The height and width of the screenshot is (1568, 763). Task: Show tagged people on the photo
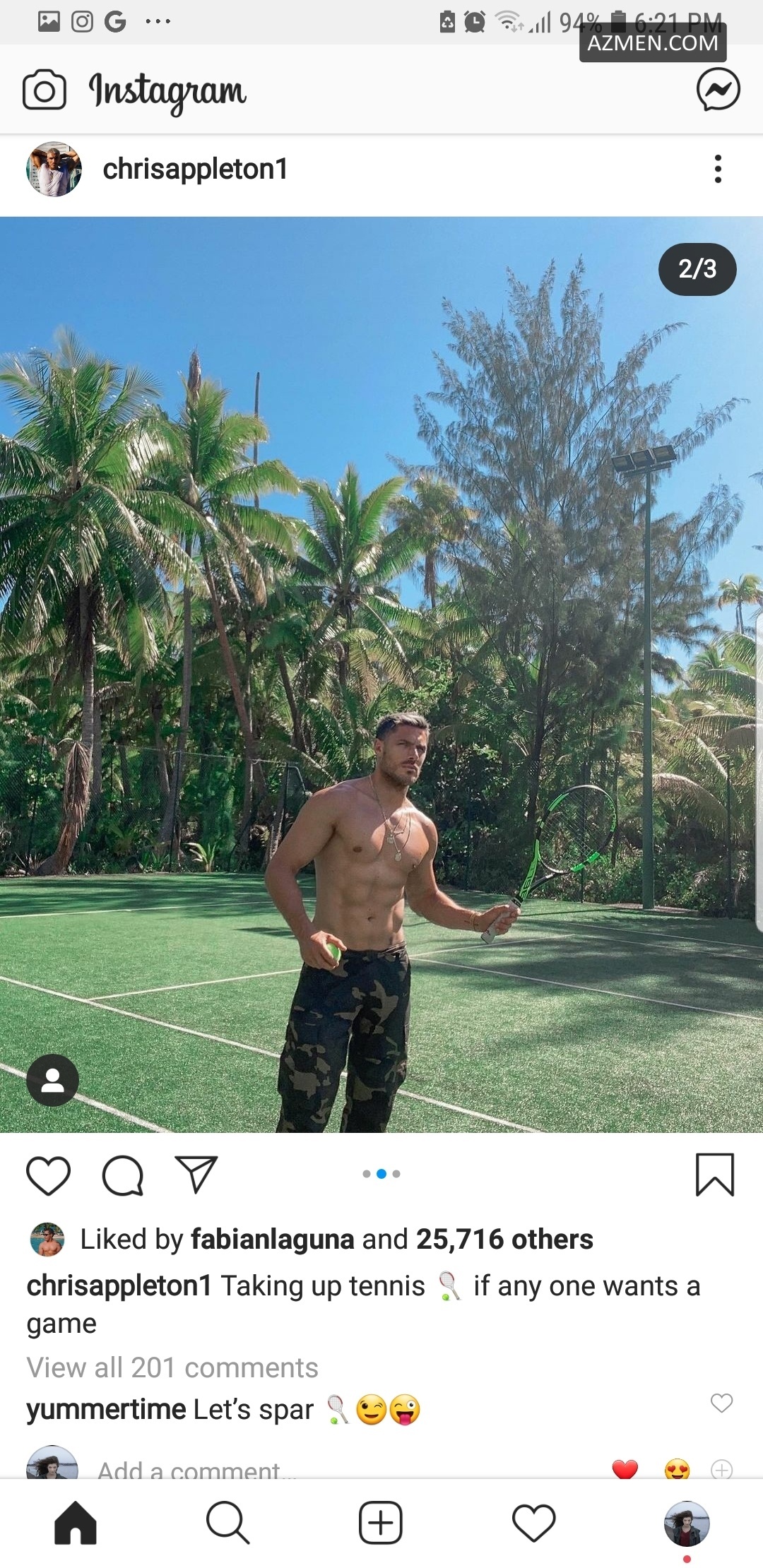(52, 1080)
